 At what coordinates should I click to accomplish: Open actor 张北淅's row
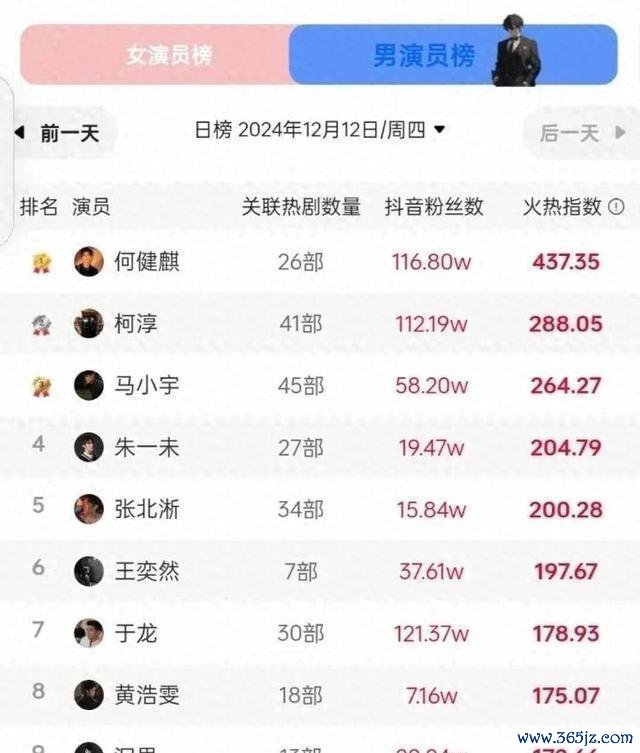146,509
